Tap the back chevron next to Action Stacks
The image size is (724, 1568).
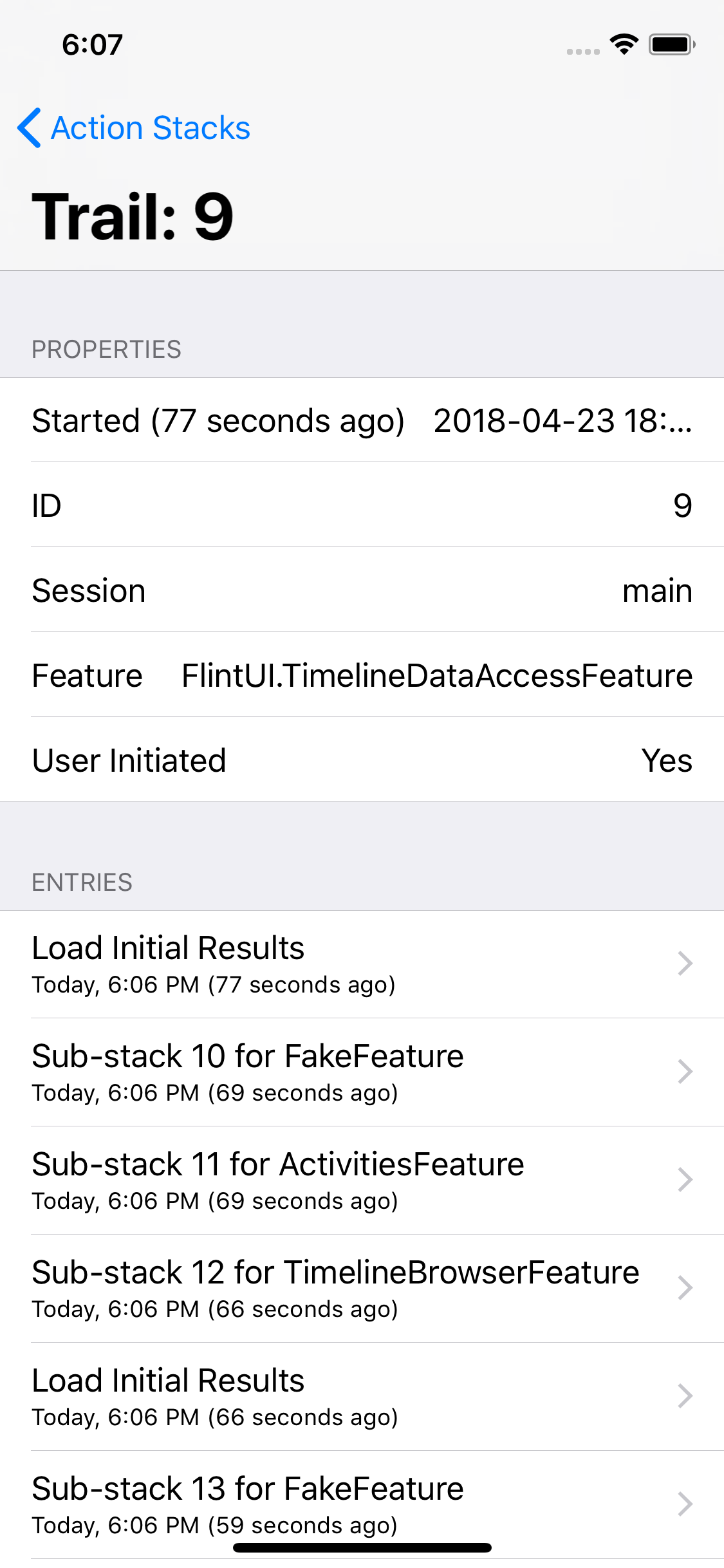(x=29, y=127)
